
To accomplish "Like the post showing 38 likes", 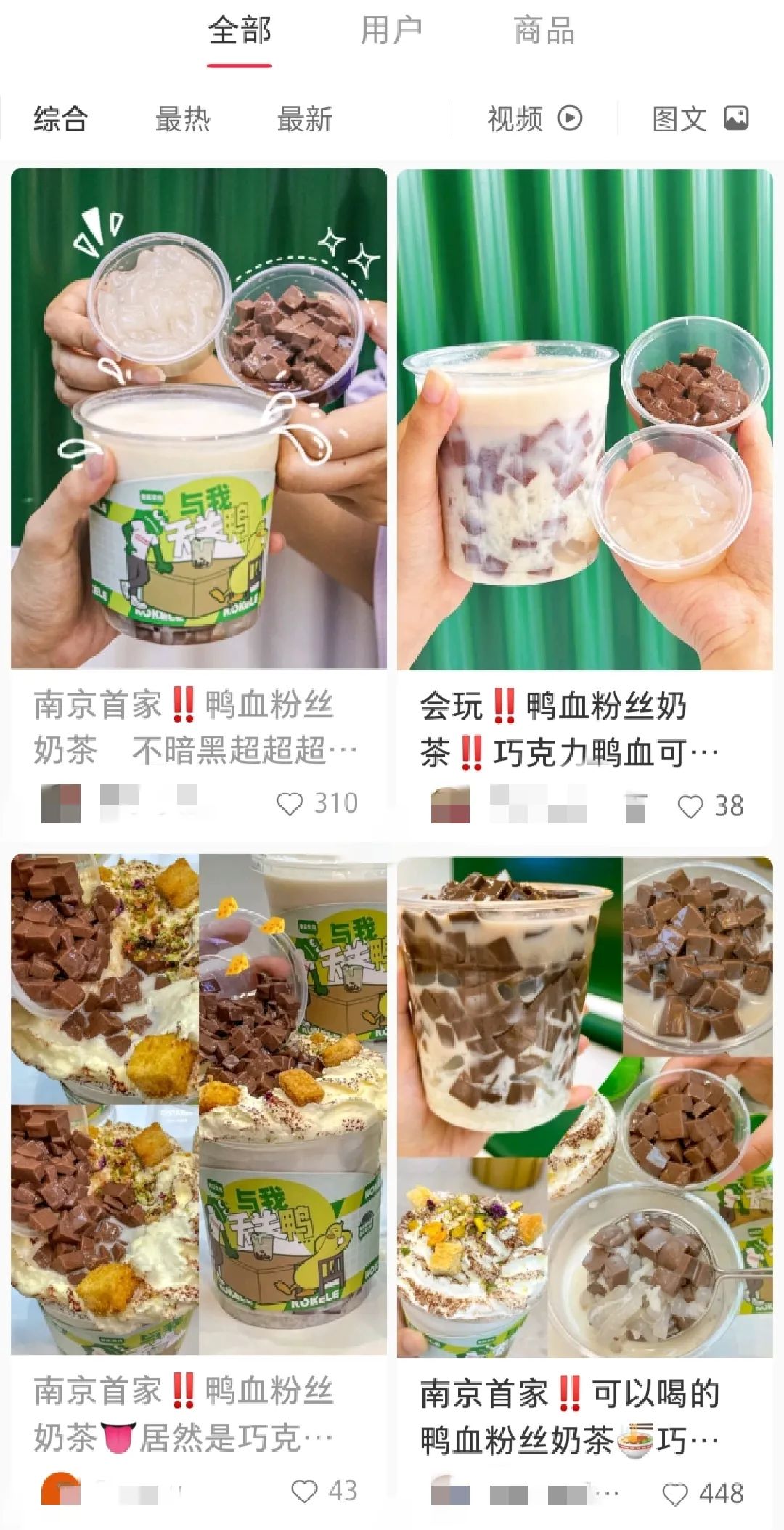I will (x=690, y=807).
